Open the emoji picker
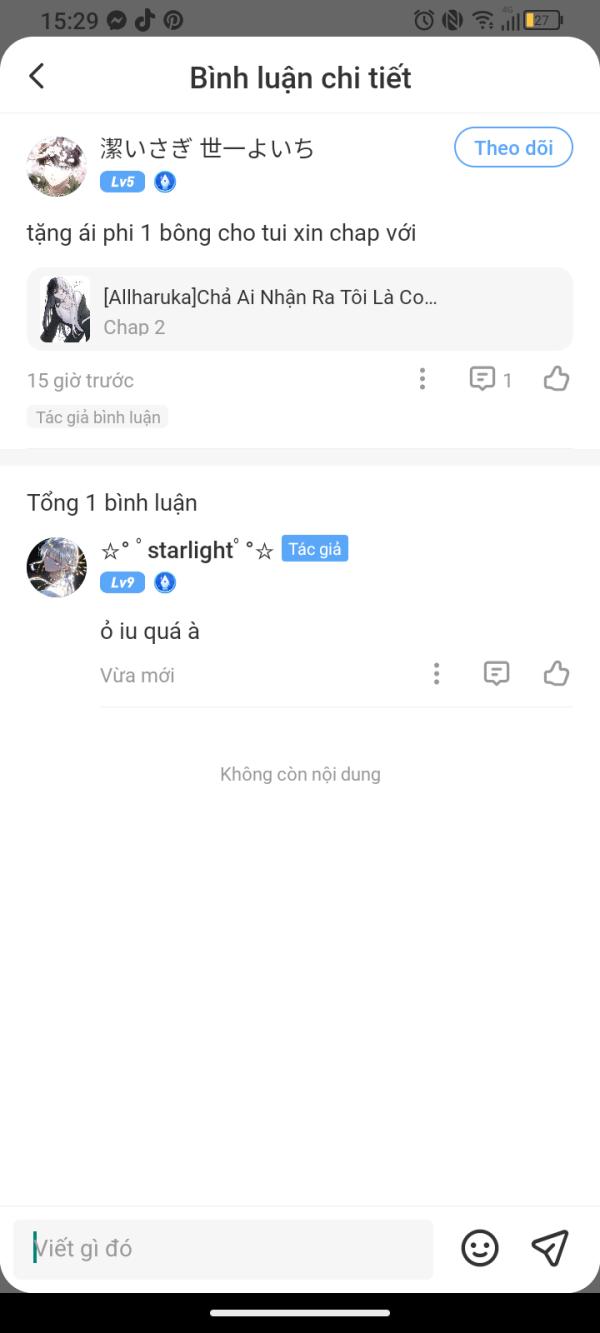Image resolution: width=600 pixels, height=1333 pixels. coord(480,1248)
